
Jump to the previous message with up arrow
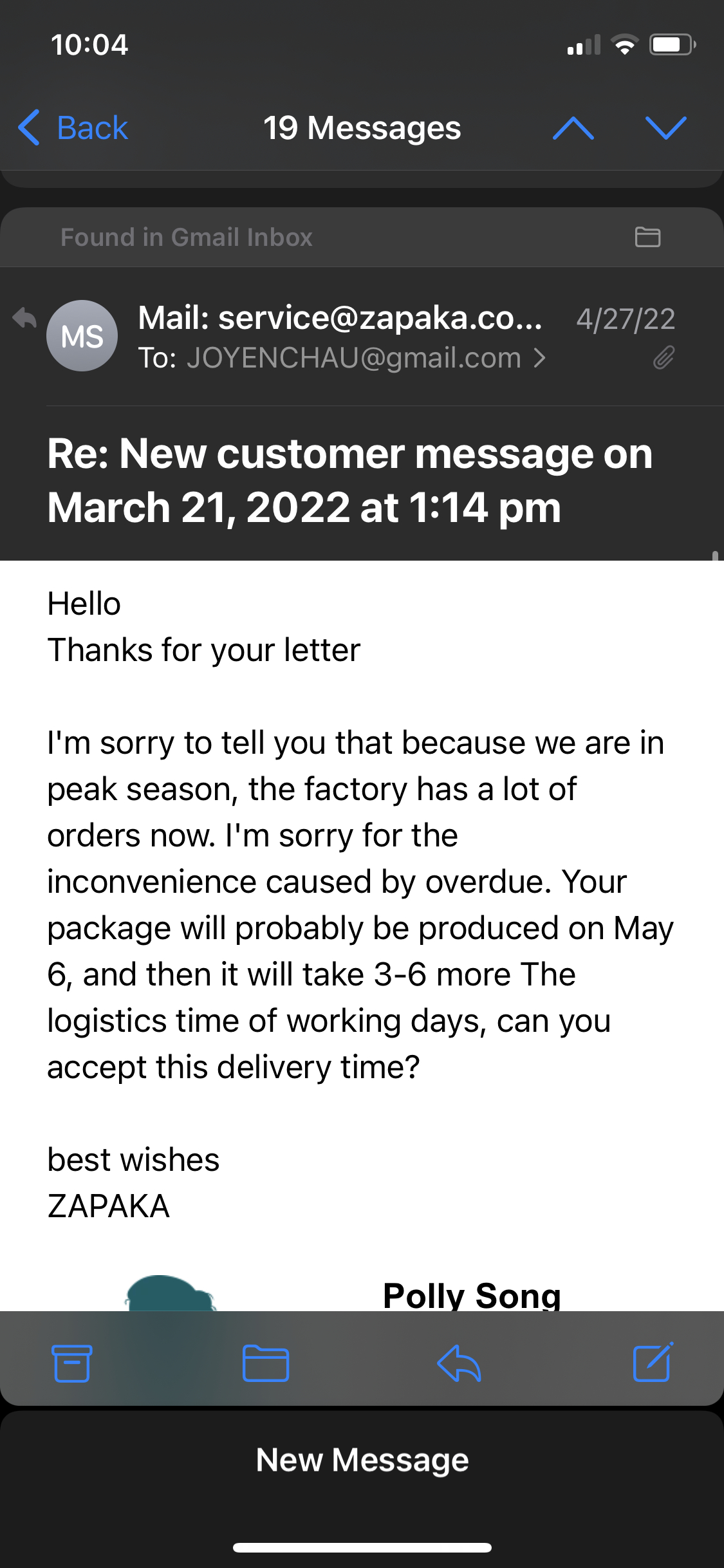click(573, 128)
